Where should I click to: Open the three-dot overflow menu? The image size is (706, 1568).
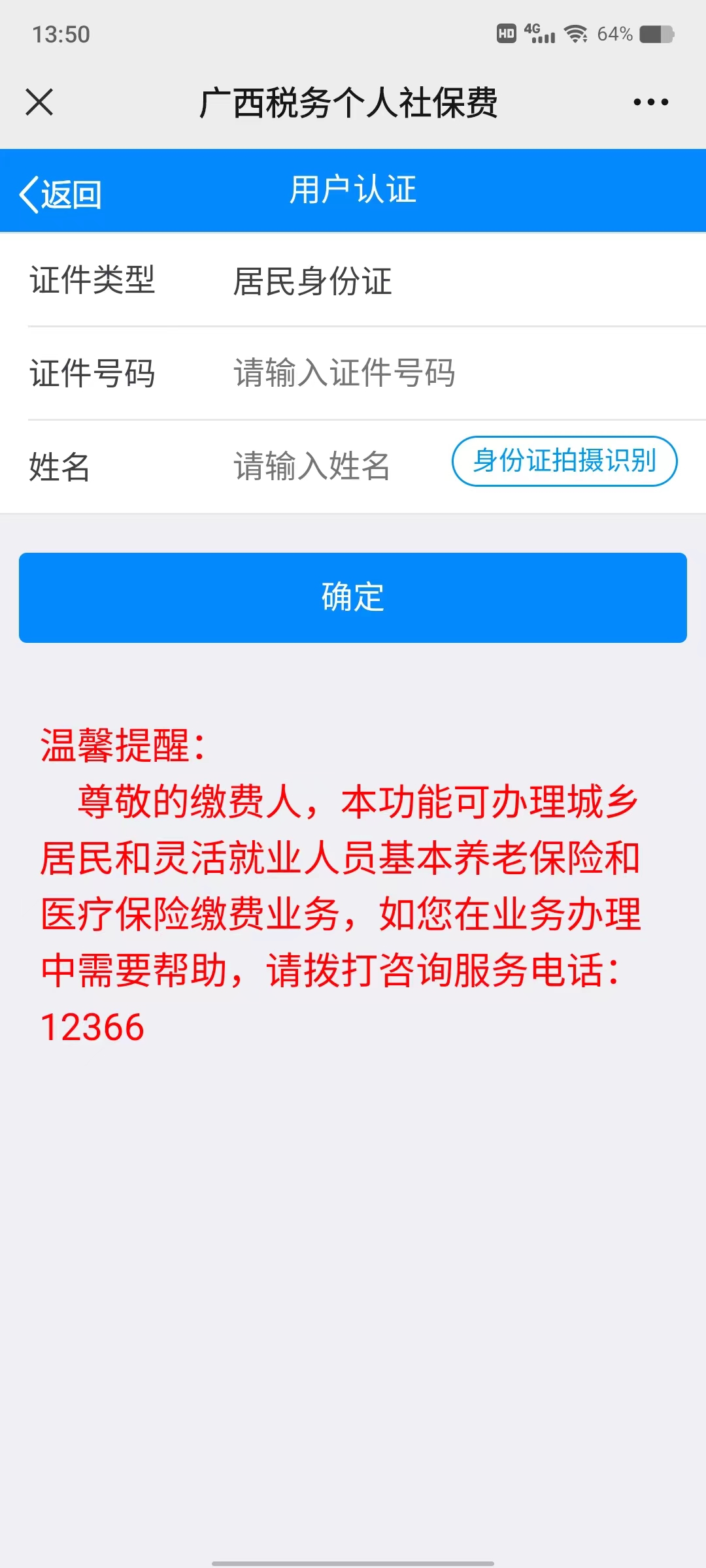(650, 102)
